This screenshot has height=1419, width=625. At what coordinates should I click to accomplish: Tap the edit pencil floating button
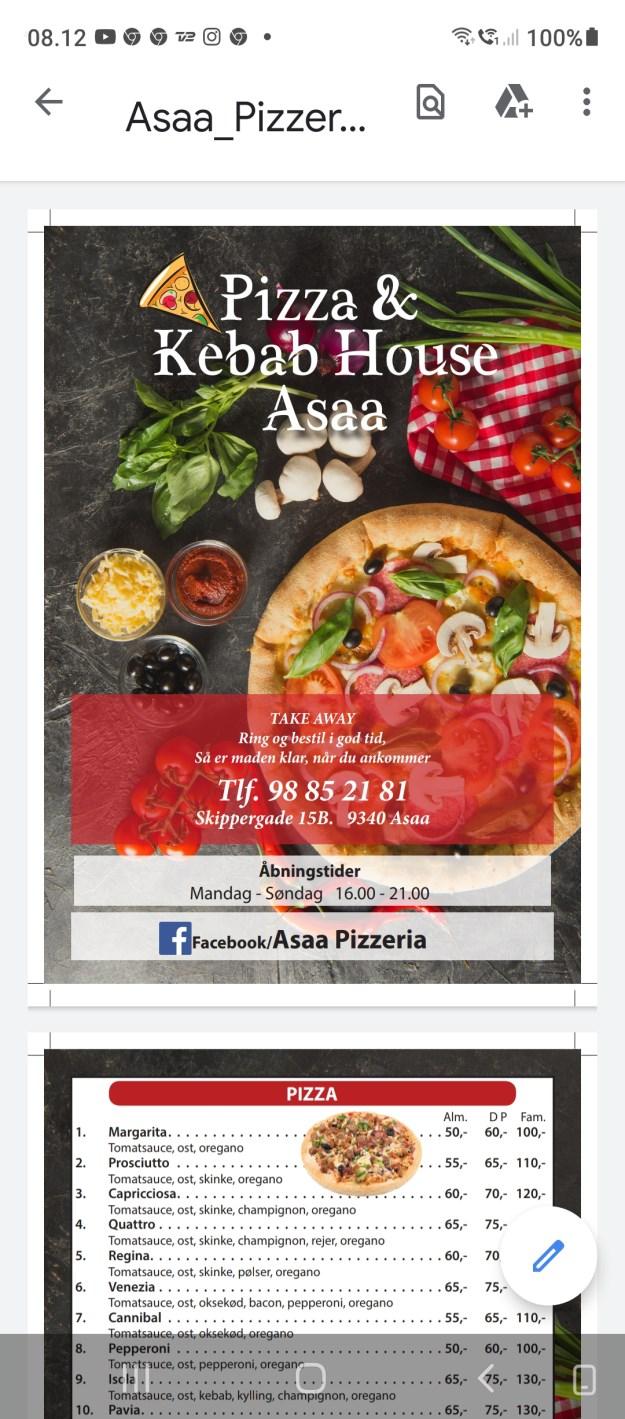(x=548, y=1256)
